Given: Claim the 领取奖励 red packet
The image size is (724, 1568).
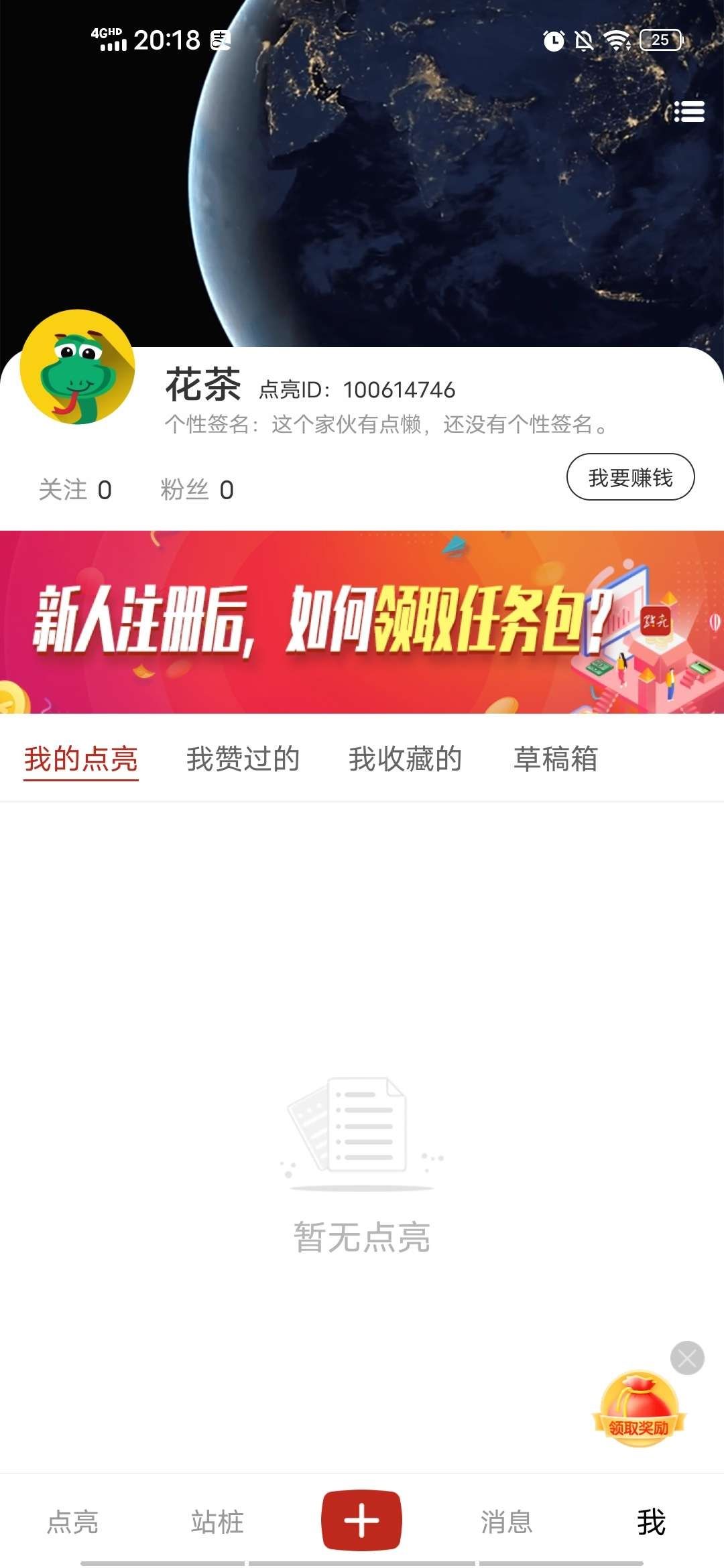Looking at the screenshot, I should click(638, 1411).
